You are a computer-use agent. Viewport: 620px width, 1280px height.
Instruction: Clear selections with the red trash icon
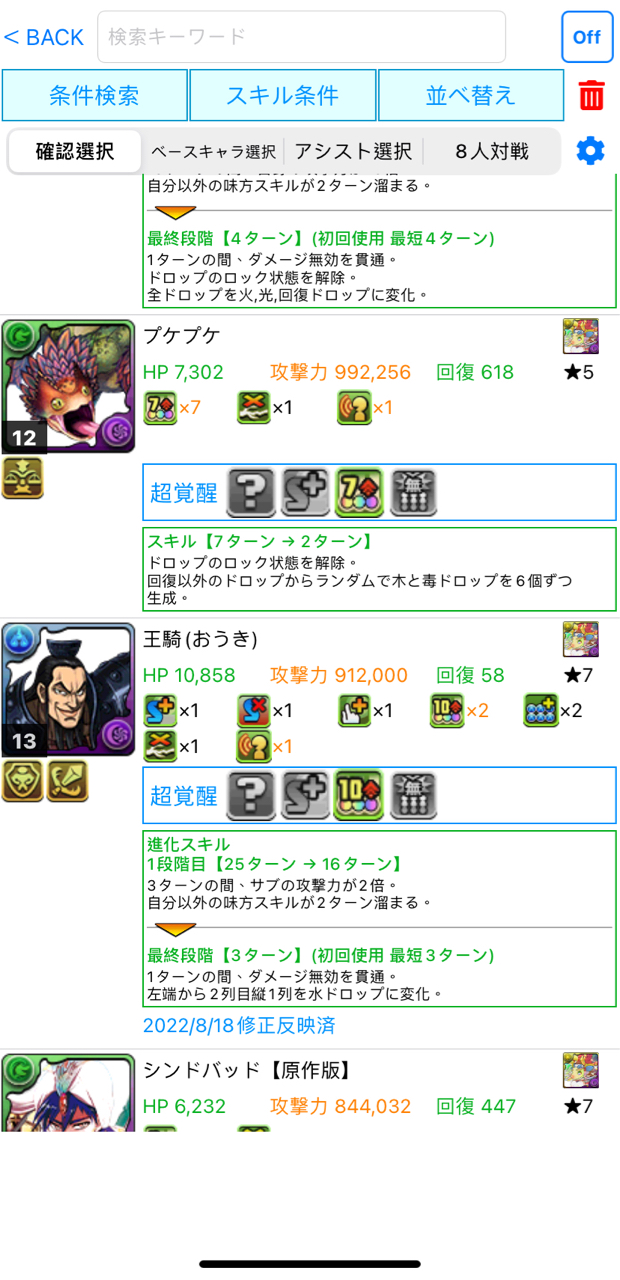(591, 96)
